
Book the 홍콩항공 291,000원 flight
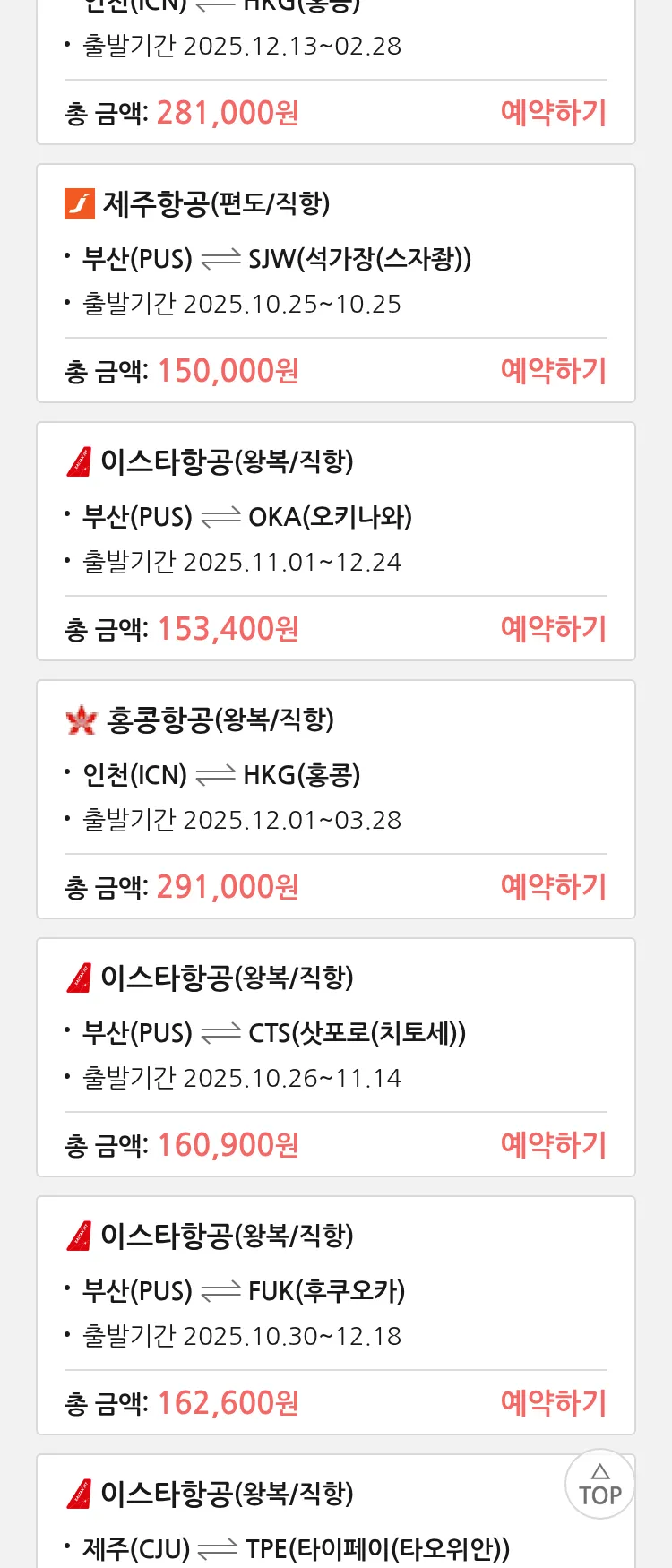[553, 887]
